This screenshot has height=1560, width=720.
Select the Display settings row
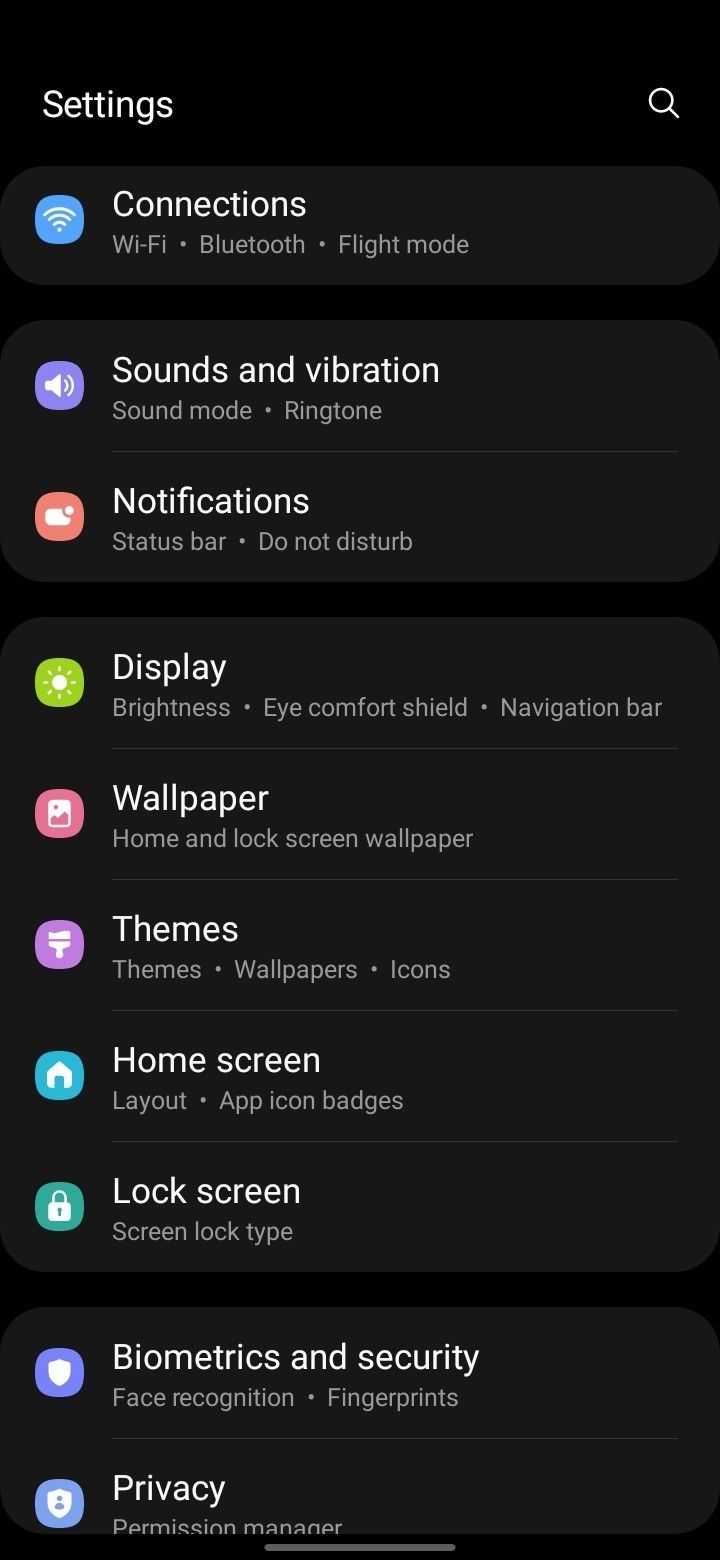point(360,685)
